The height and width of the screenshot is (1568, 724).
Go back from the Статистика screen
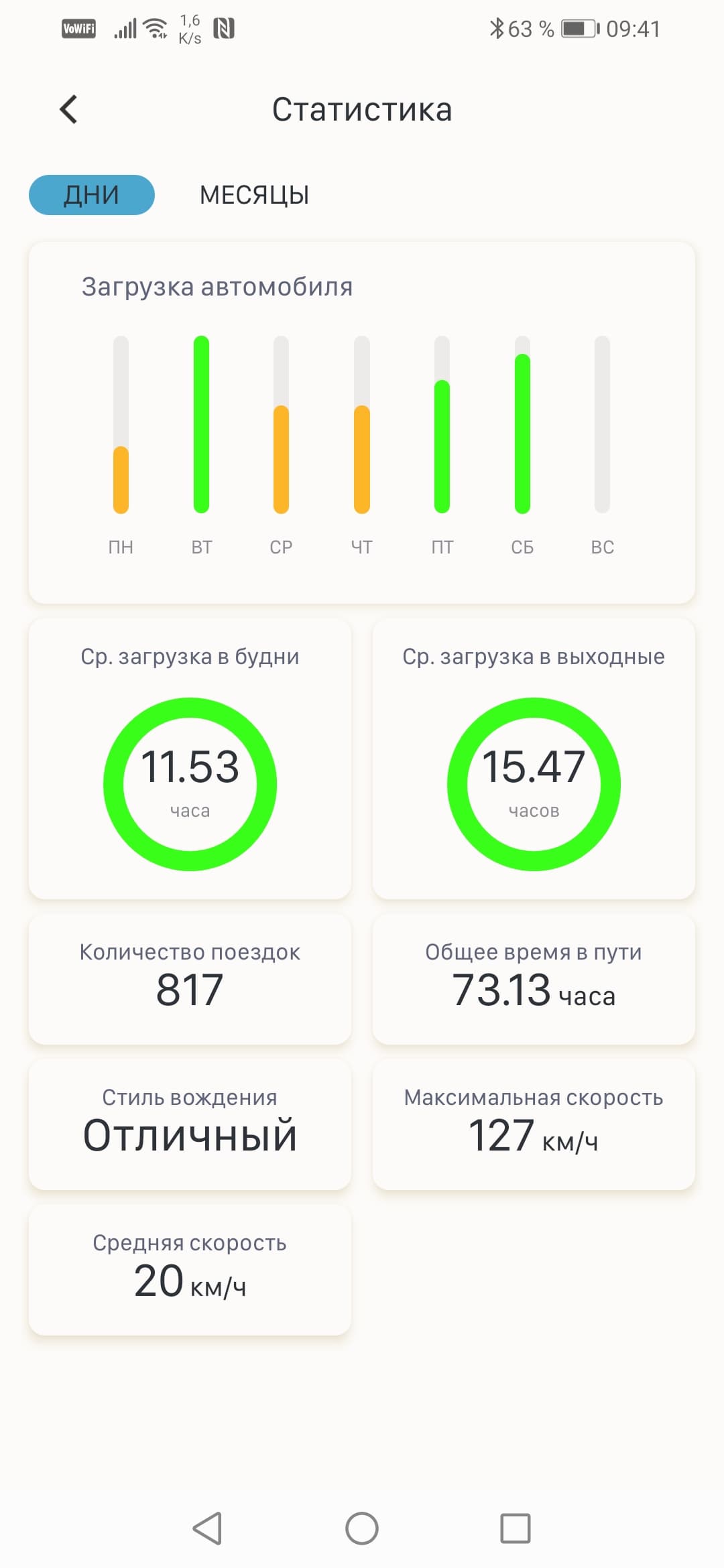(x=69, y=109)
